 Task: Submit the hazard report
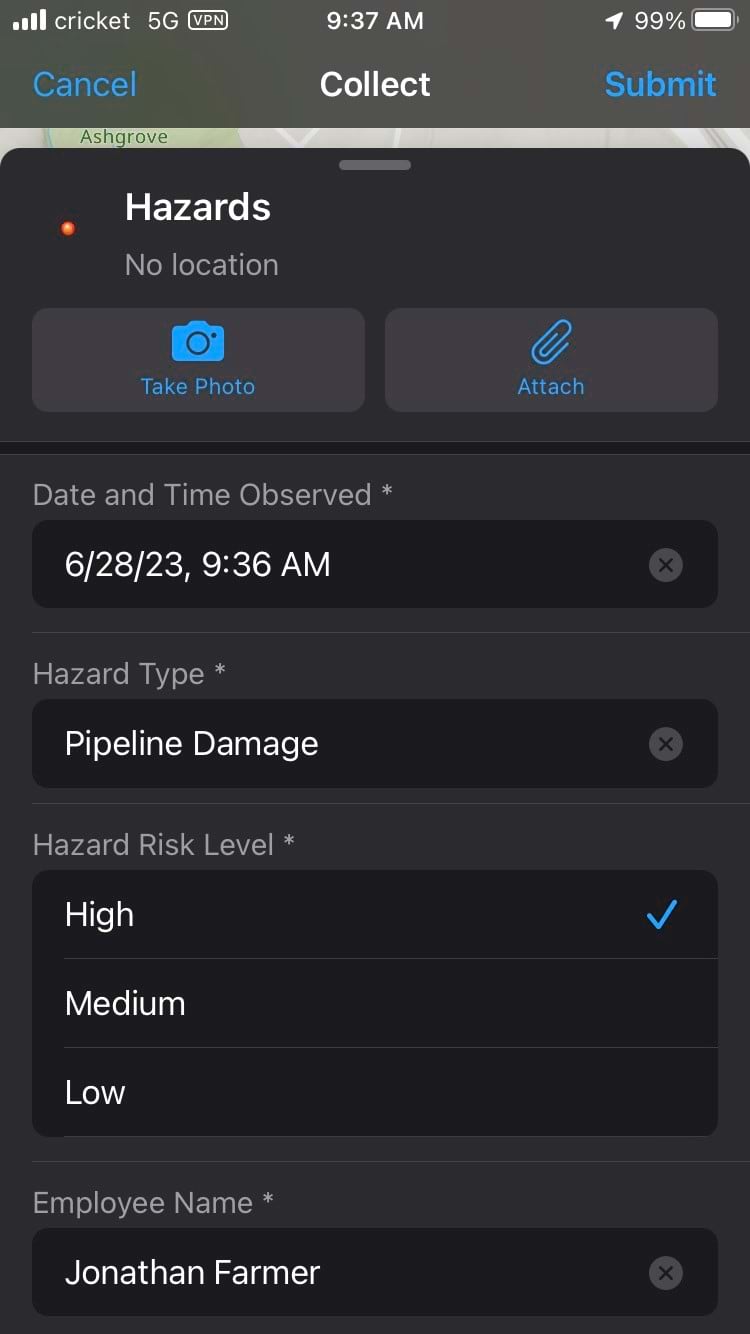(x=660, y=84)
